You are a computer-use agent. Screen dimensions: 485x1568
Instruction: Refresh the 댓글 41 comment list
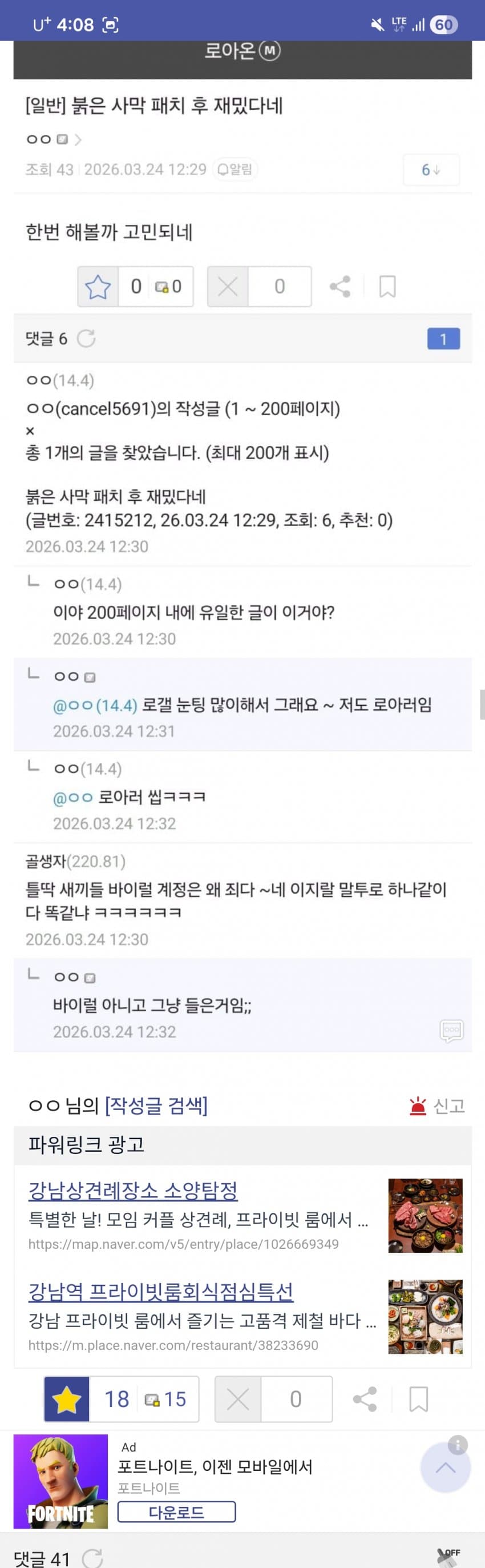click(92, 1559)
